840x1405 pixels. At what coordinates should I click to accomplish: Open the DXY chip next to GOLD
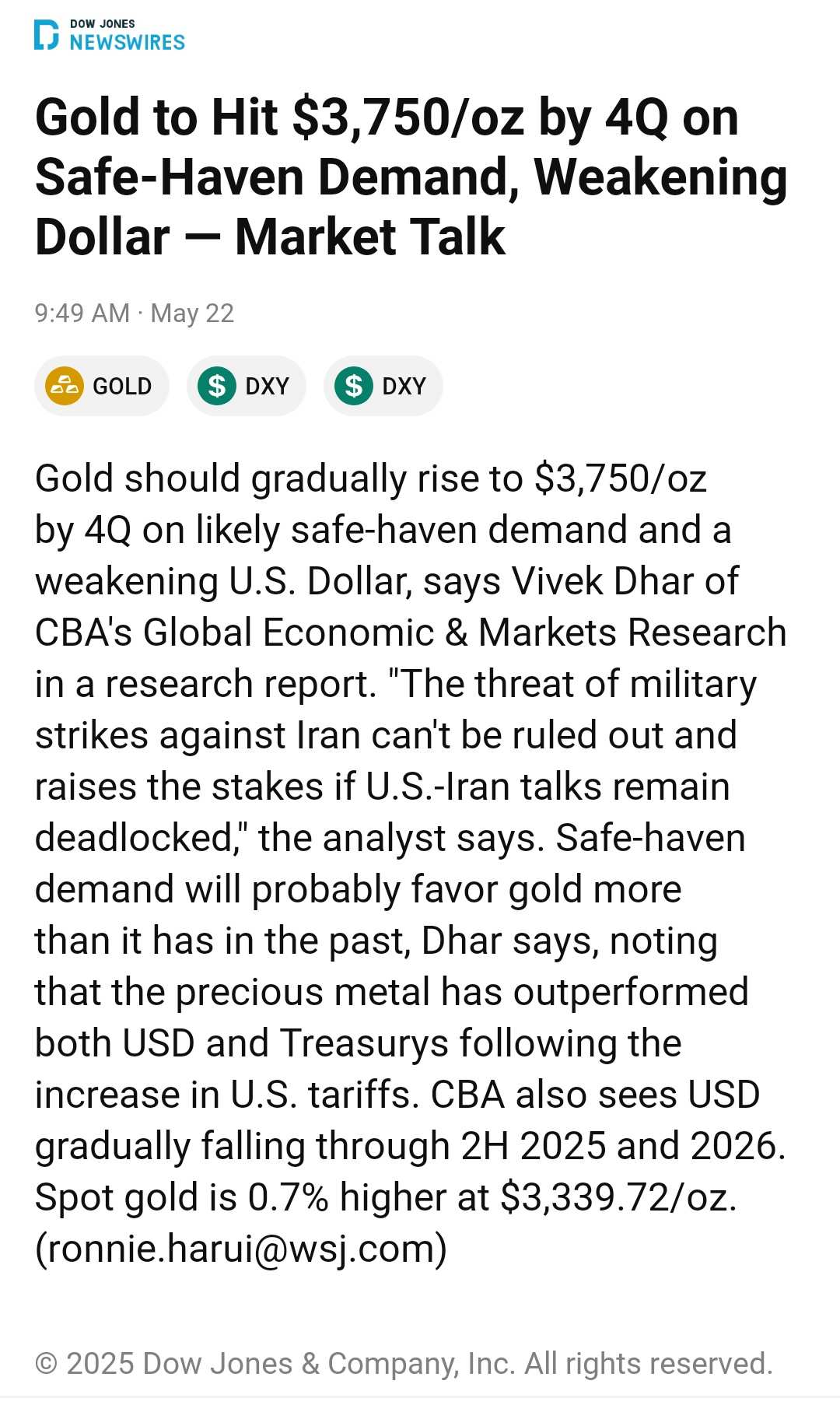(246, 386)
